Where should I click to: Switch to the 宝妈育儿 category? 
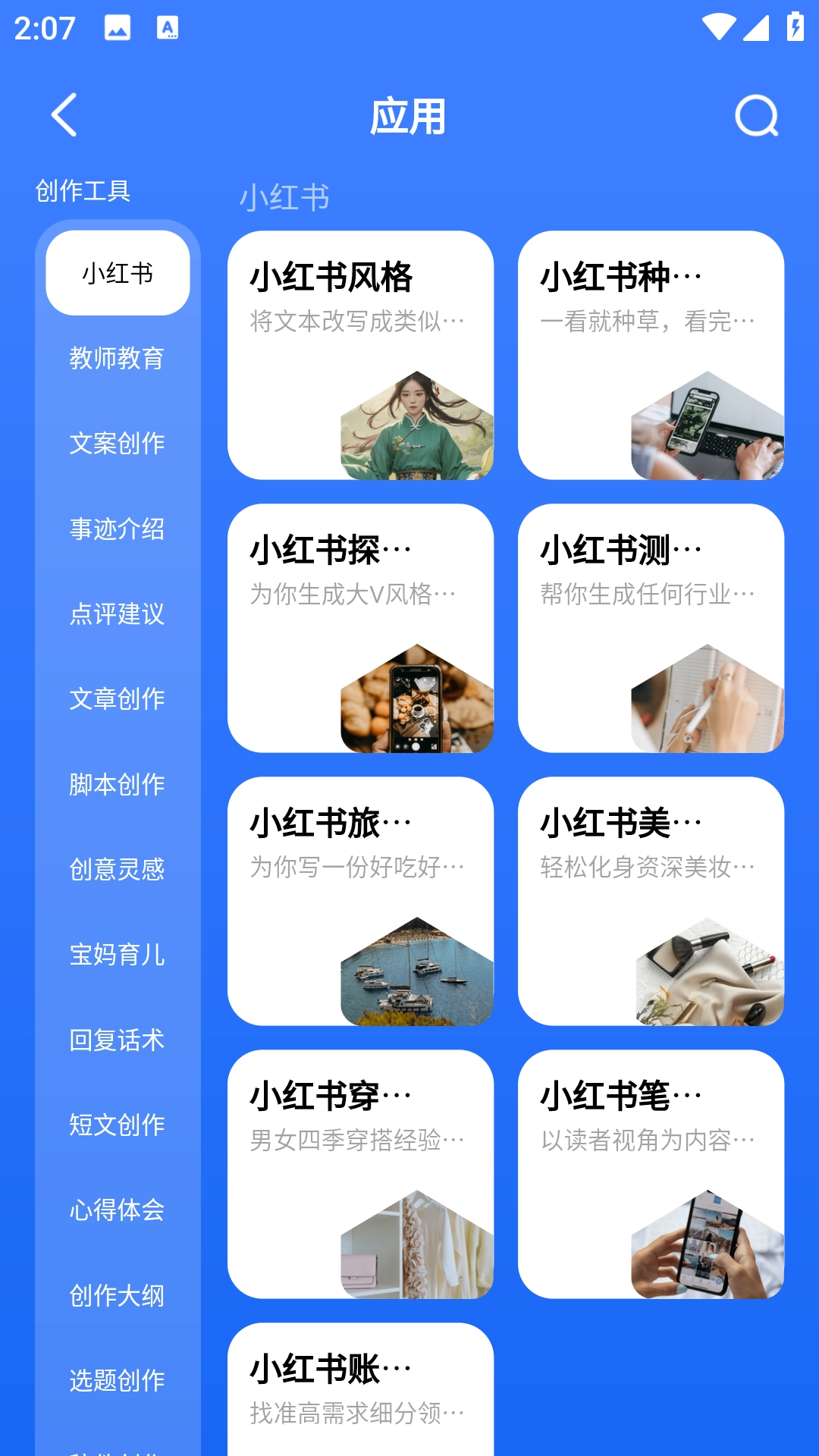pos(118,955)
